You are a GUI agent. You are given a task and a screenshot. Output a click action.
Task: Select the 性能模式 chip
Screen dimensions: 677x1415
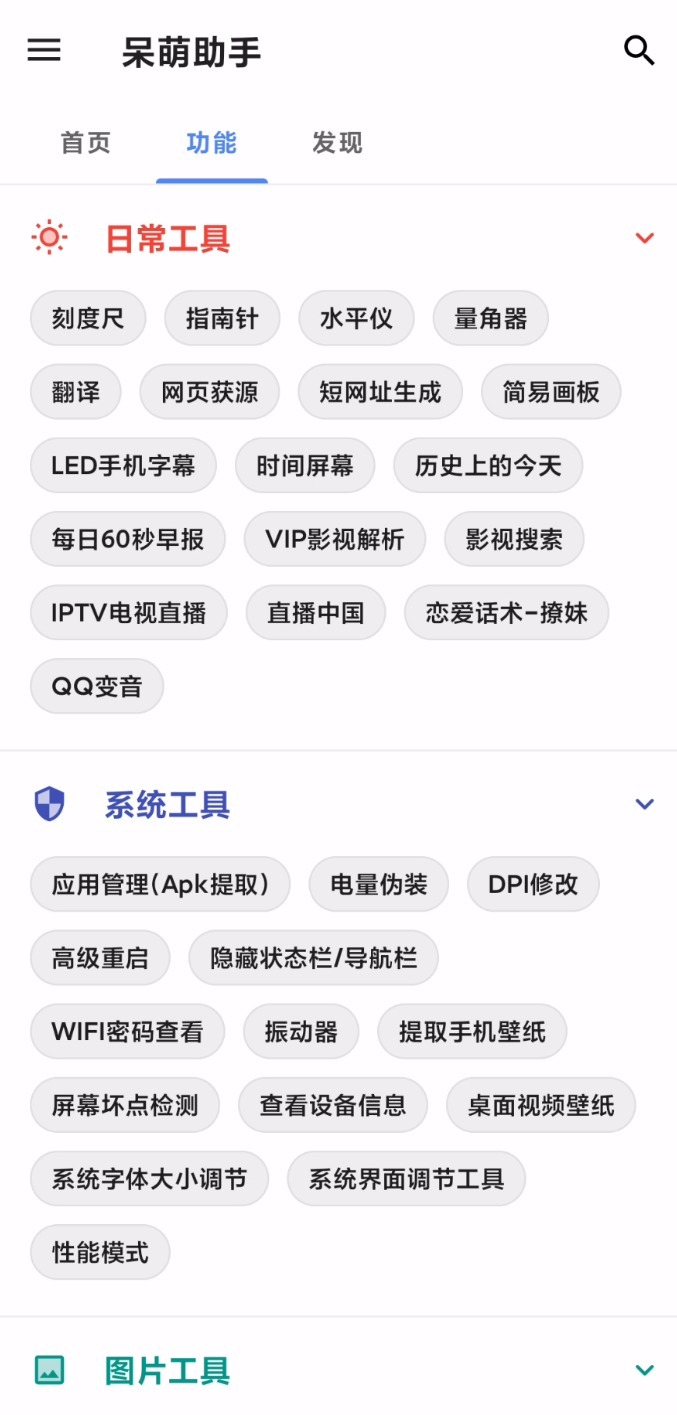tap(100, 1252)
